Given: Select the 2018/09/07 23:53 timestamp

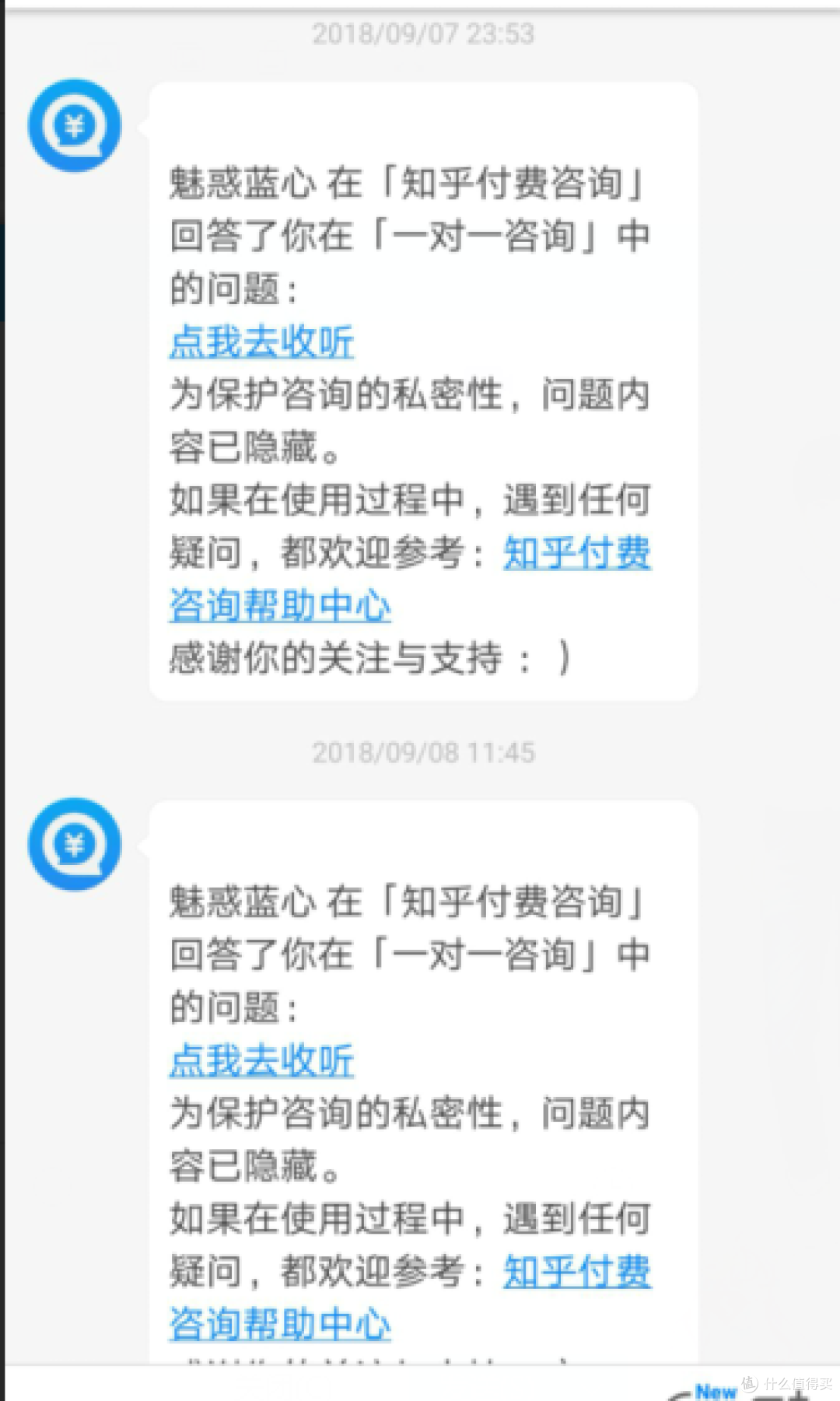Looking at the screenshot, I should click(x=424, y=33).
